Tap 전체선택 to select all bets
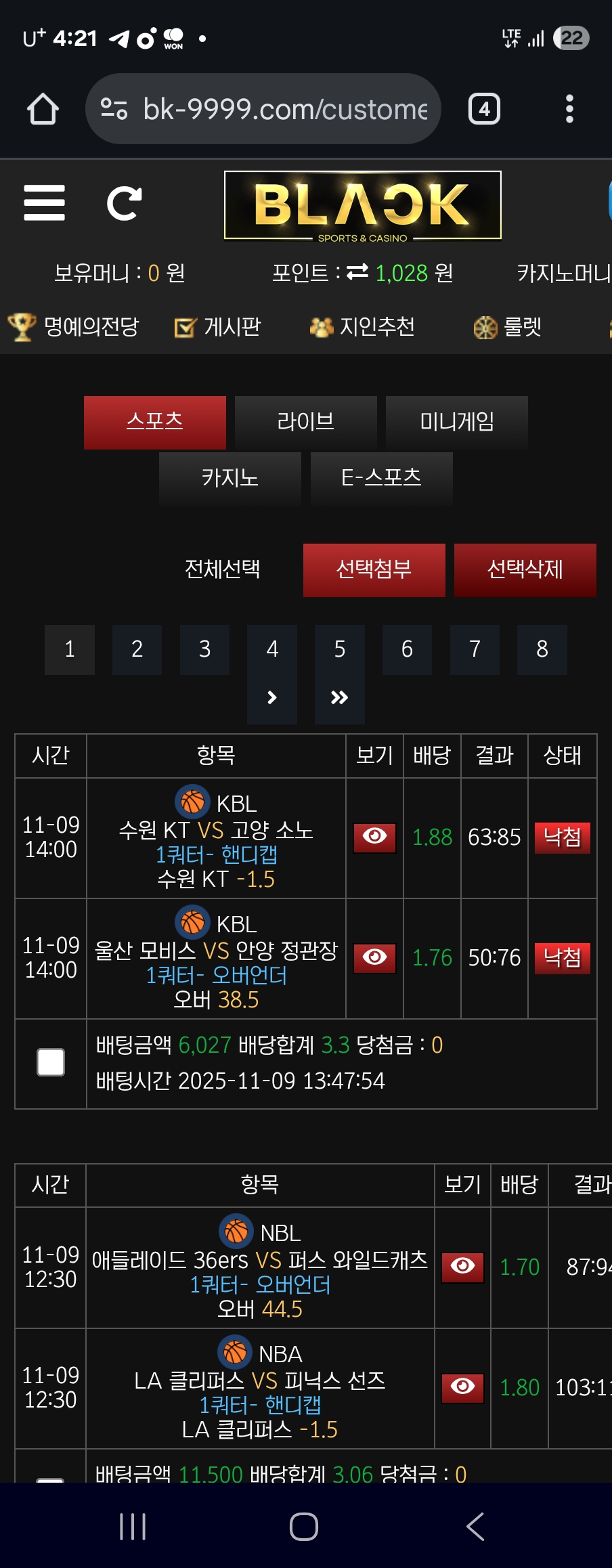The width and height of the screenshot is (612, 1568). click(x=223, y=569)
